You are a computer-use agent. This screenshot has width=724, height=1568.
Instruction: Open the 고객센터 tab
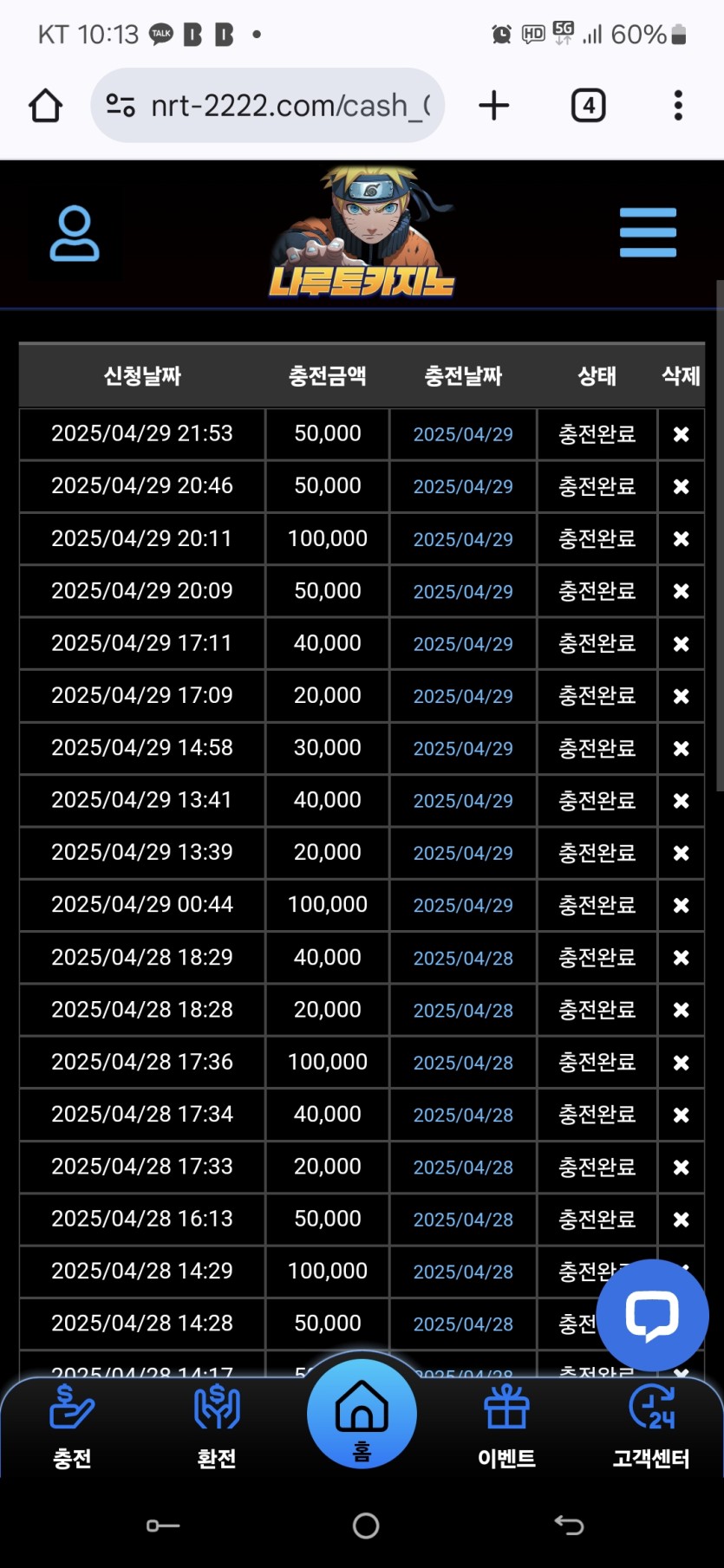(651, 1427)
